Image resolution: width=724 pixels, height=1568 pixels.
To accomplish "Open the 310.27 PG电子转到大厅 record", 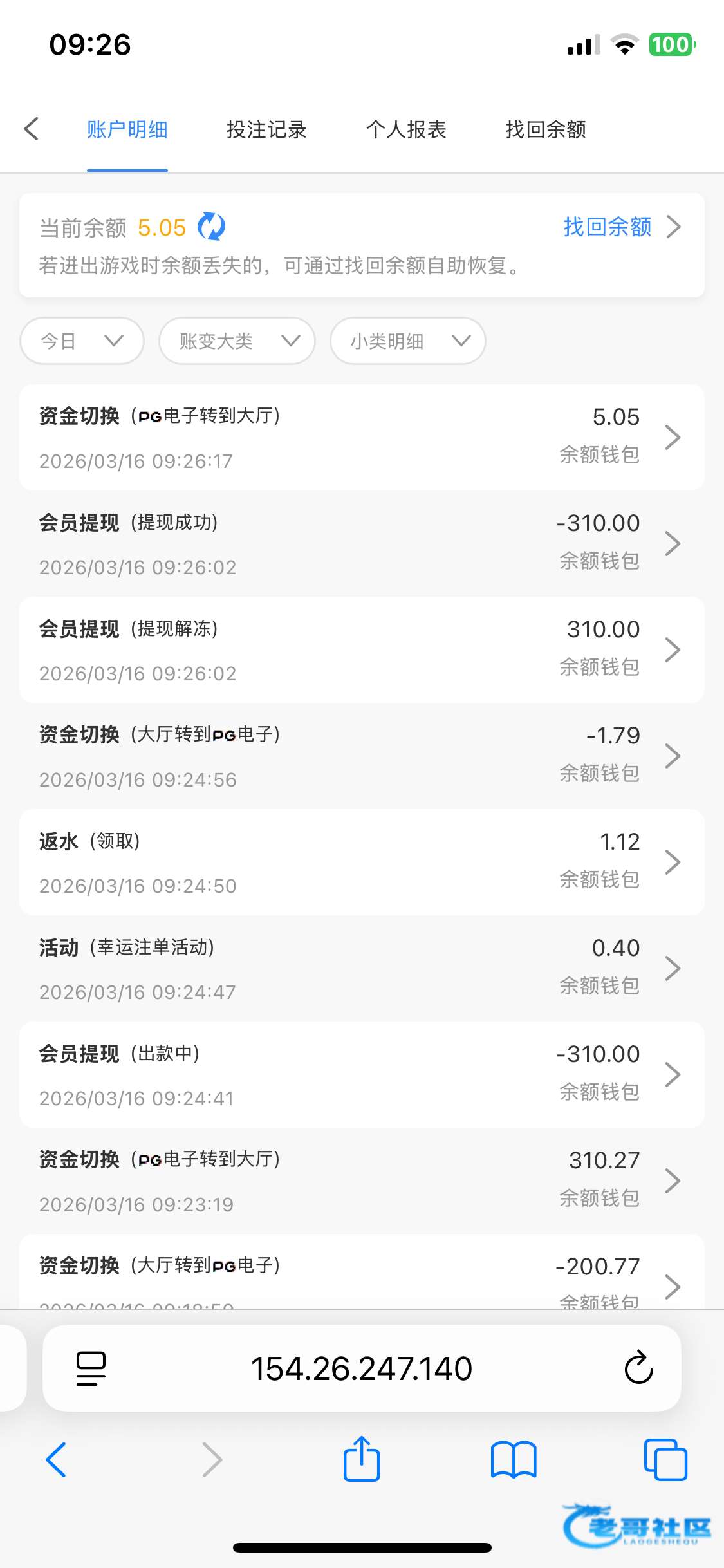I will tap(362, 1181).
